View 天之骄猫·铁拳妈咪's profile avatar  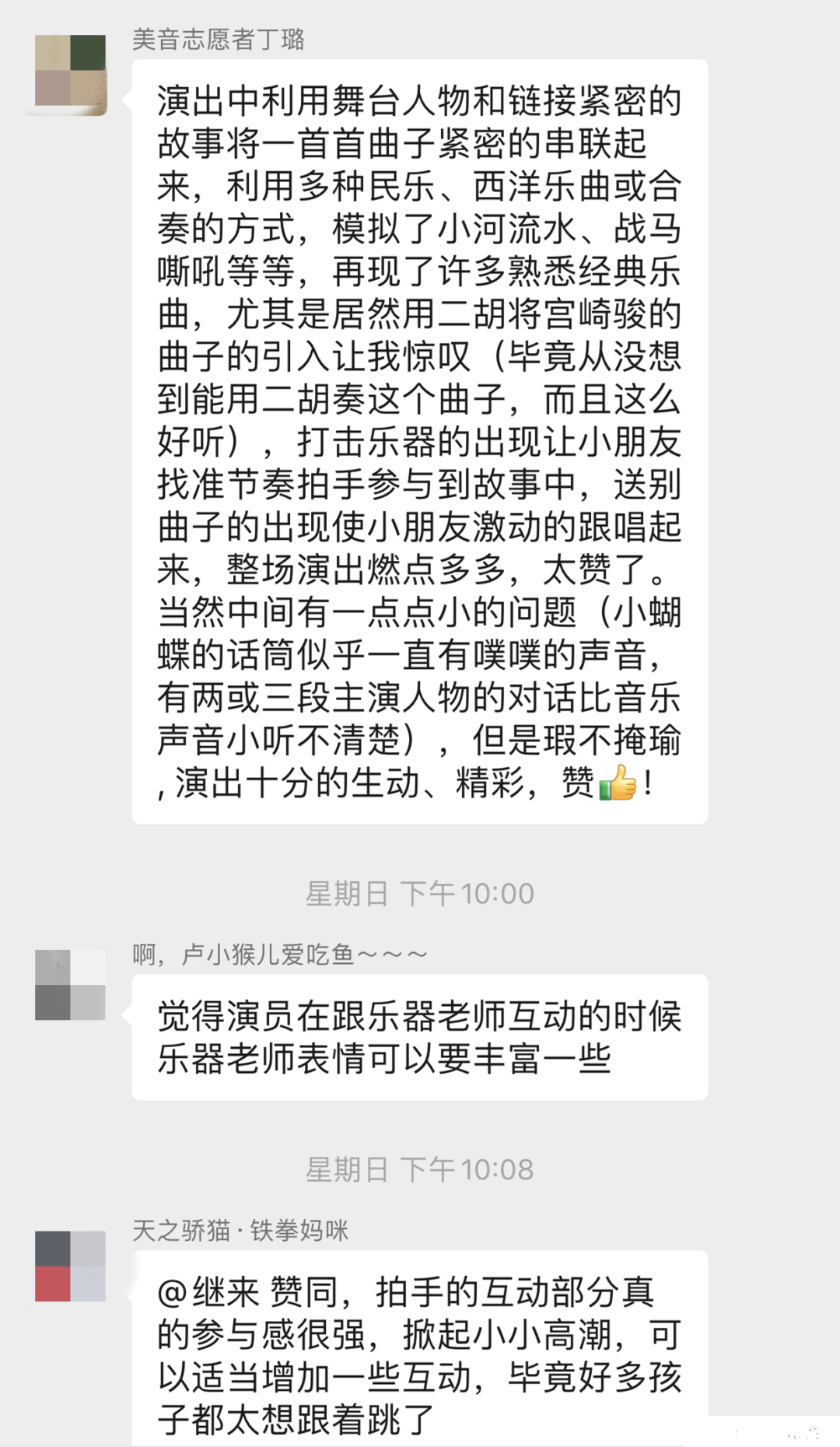tap(70, 1266)
